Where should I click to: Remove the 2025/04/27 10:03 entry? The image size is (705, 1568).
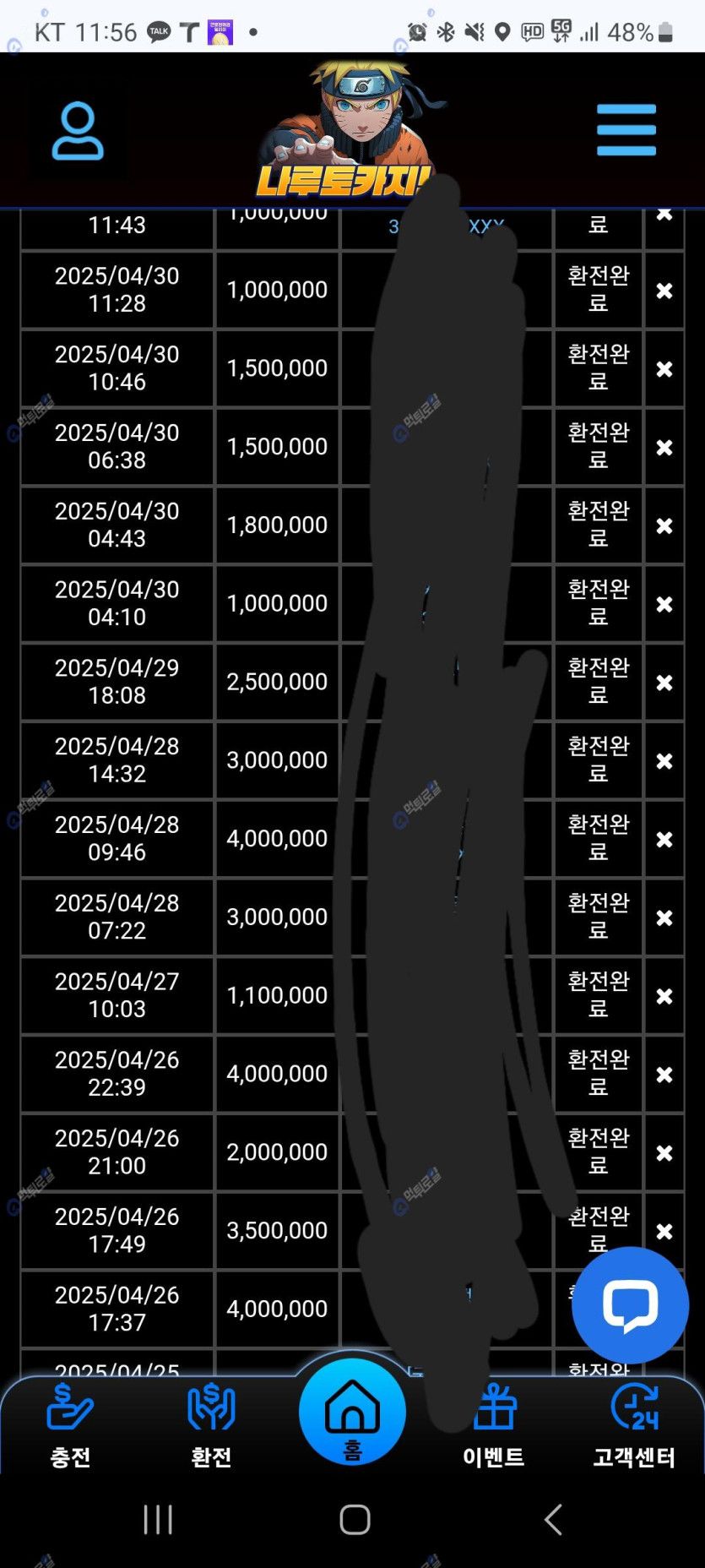pyautogui.click(x=664, y=997)
